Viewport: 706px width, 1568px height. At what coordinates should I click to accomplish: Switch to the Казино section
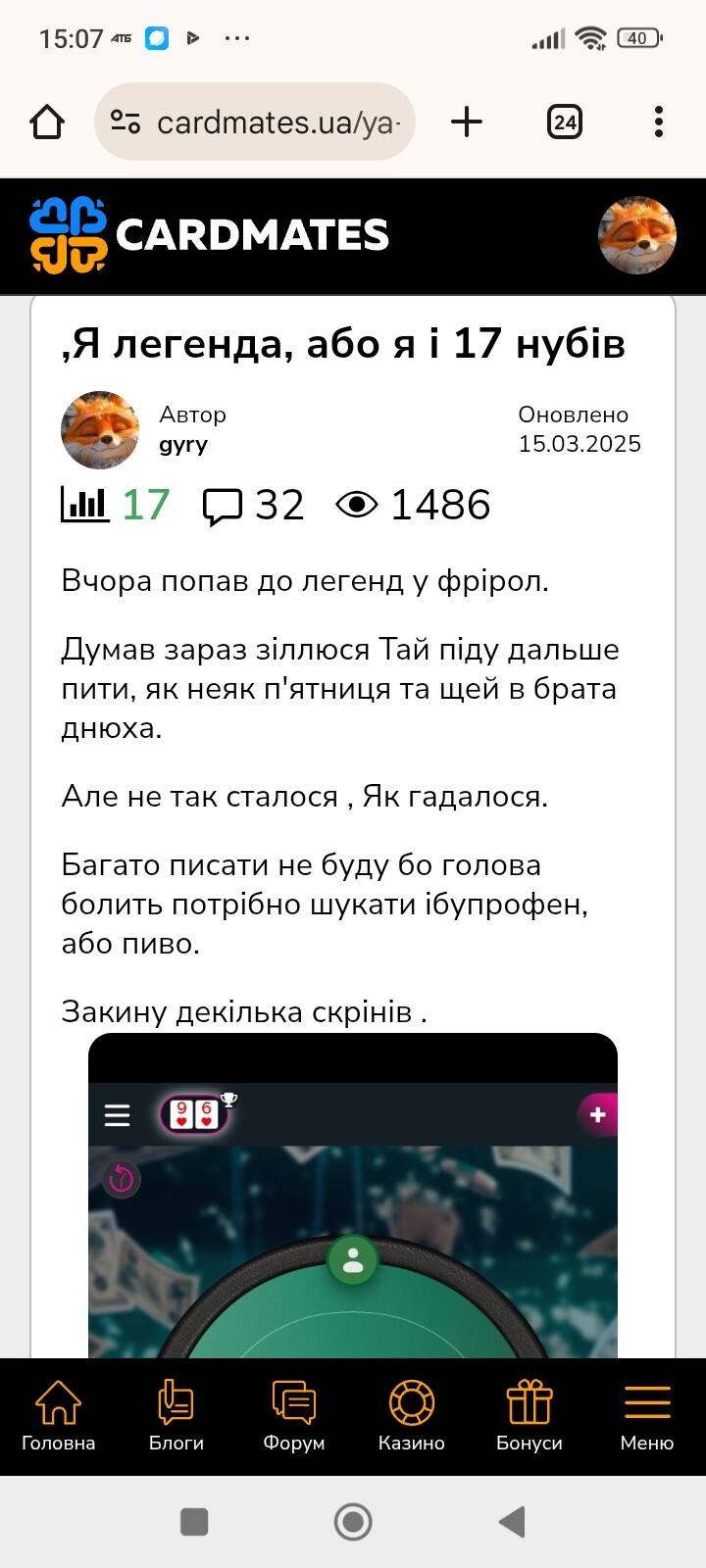coord(412,1416)
